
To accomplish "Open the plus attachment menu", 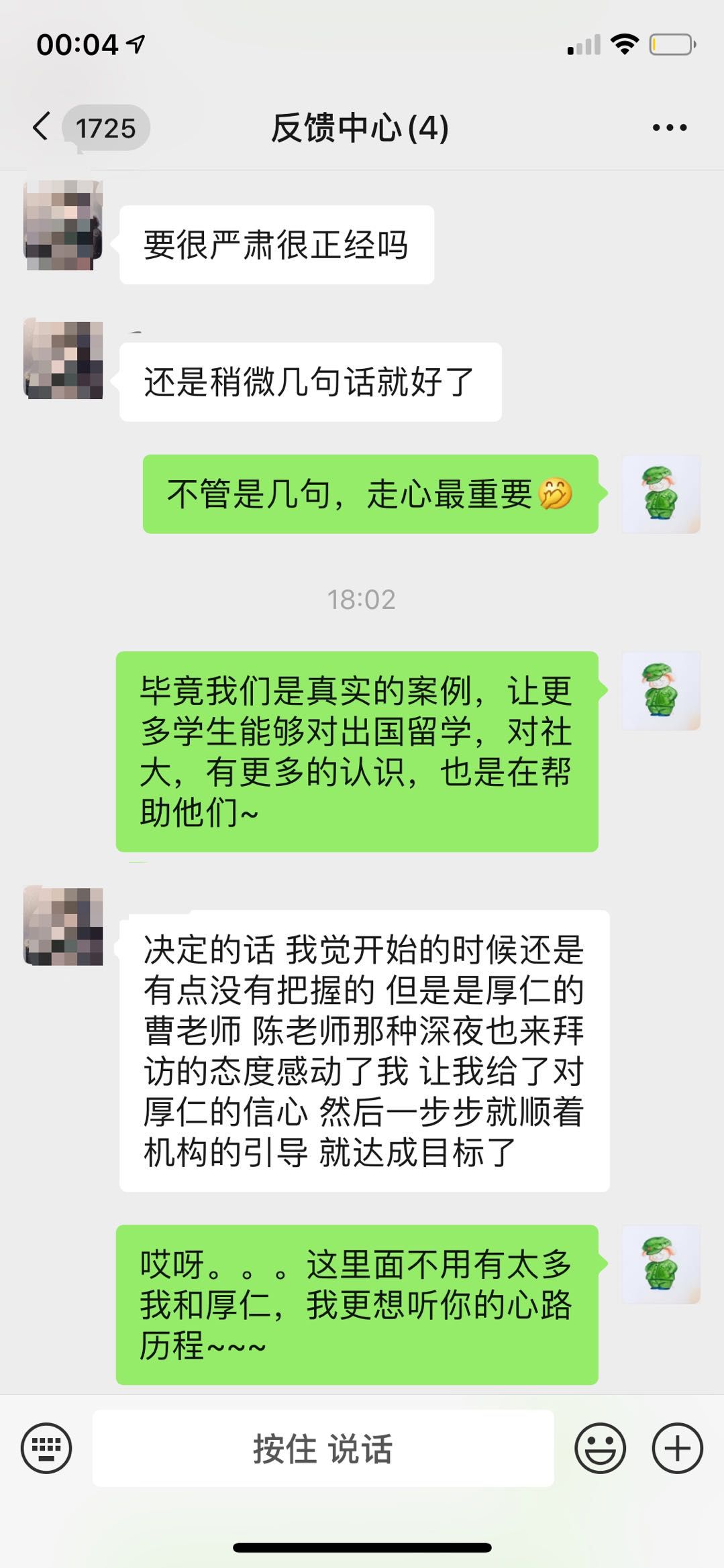I will click(x=677, y=1448).
